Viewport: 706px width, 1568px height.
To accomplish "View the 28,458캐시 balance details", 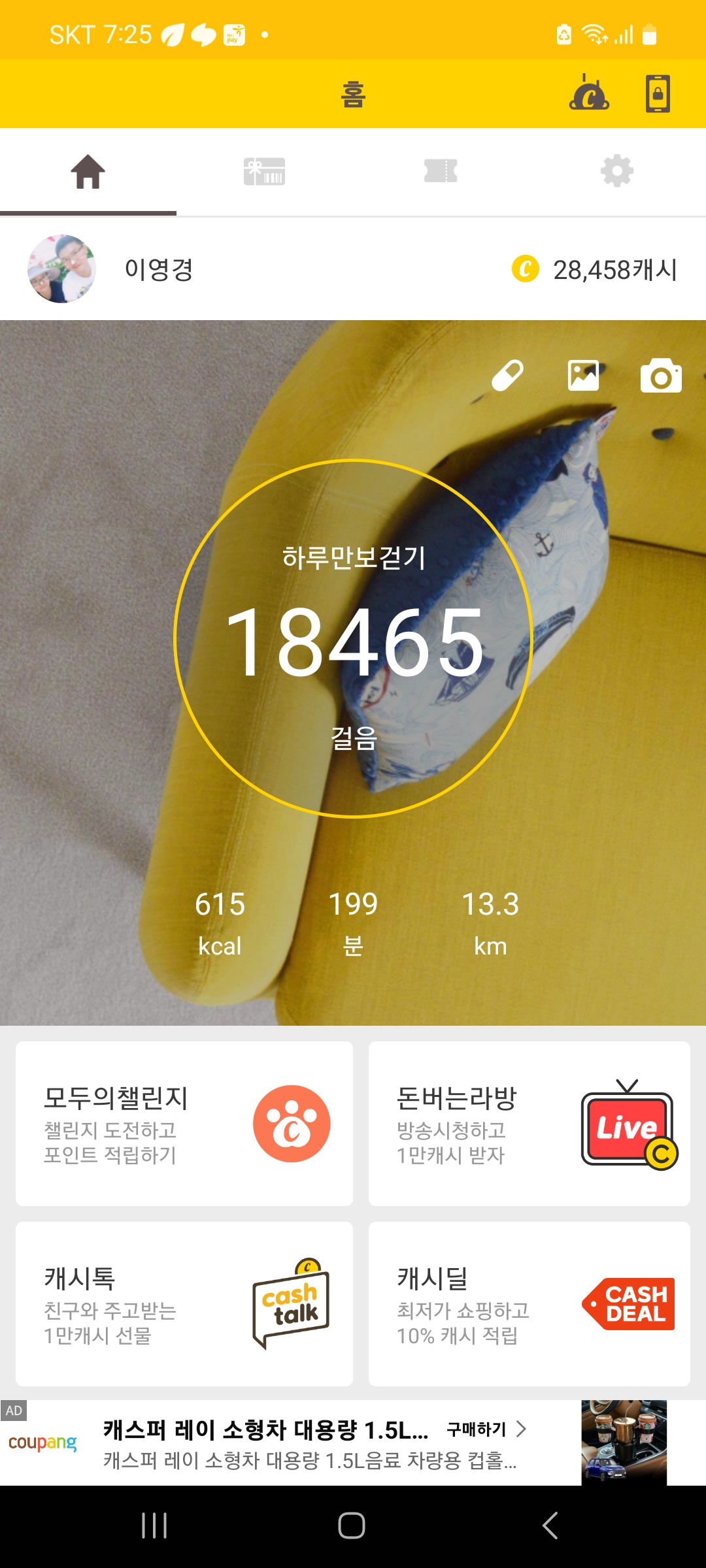I will (x=595, y=269).
